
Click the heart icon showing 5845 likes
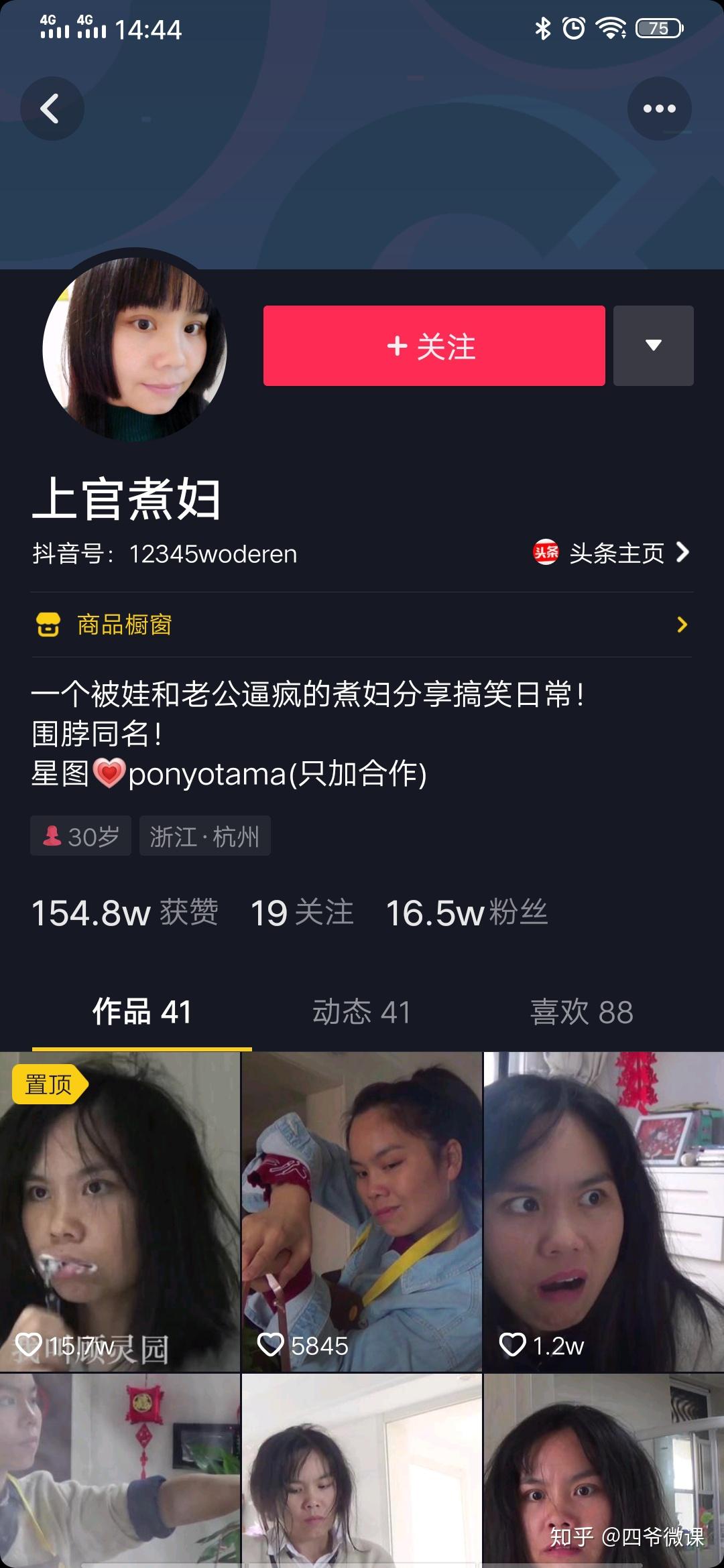272,1345
